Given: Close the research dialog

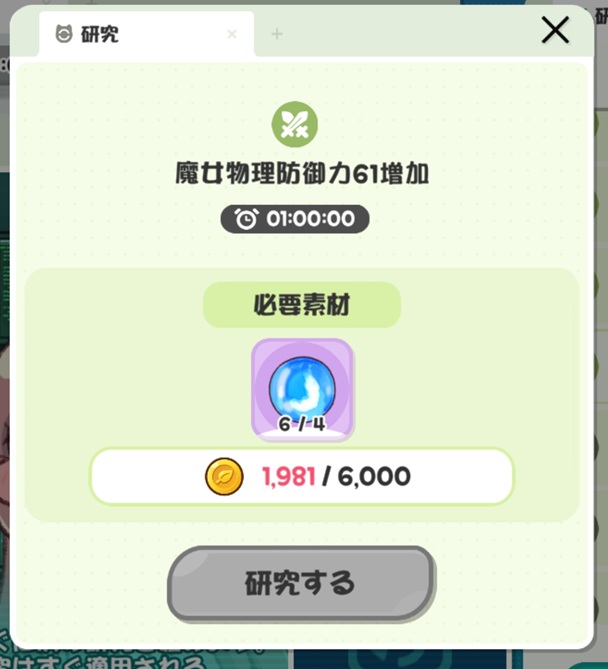Looking at the screenshot, I should click(555, 31).
